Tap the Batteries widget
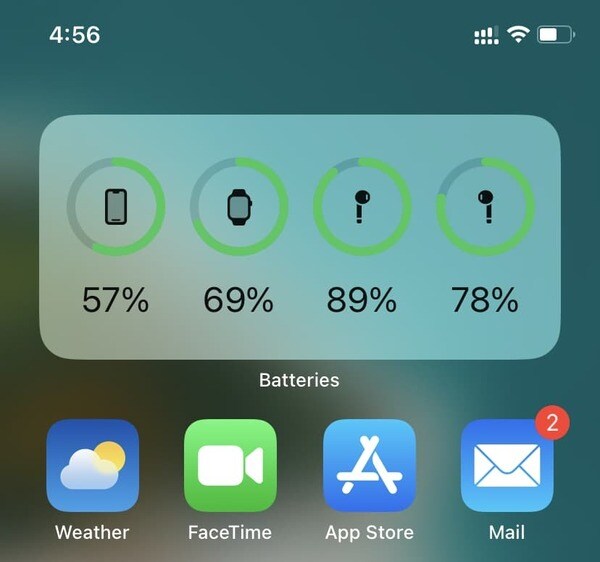 click(299, 238)
